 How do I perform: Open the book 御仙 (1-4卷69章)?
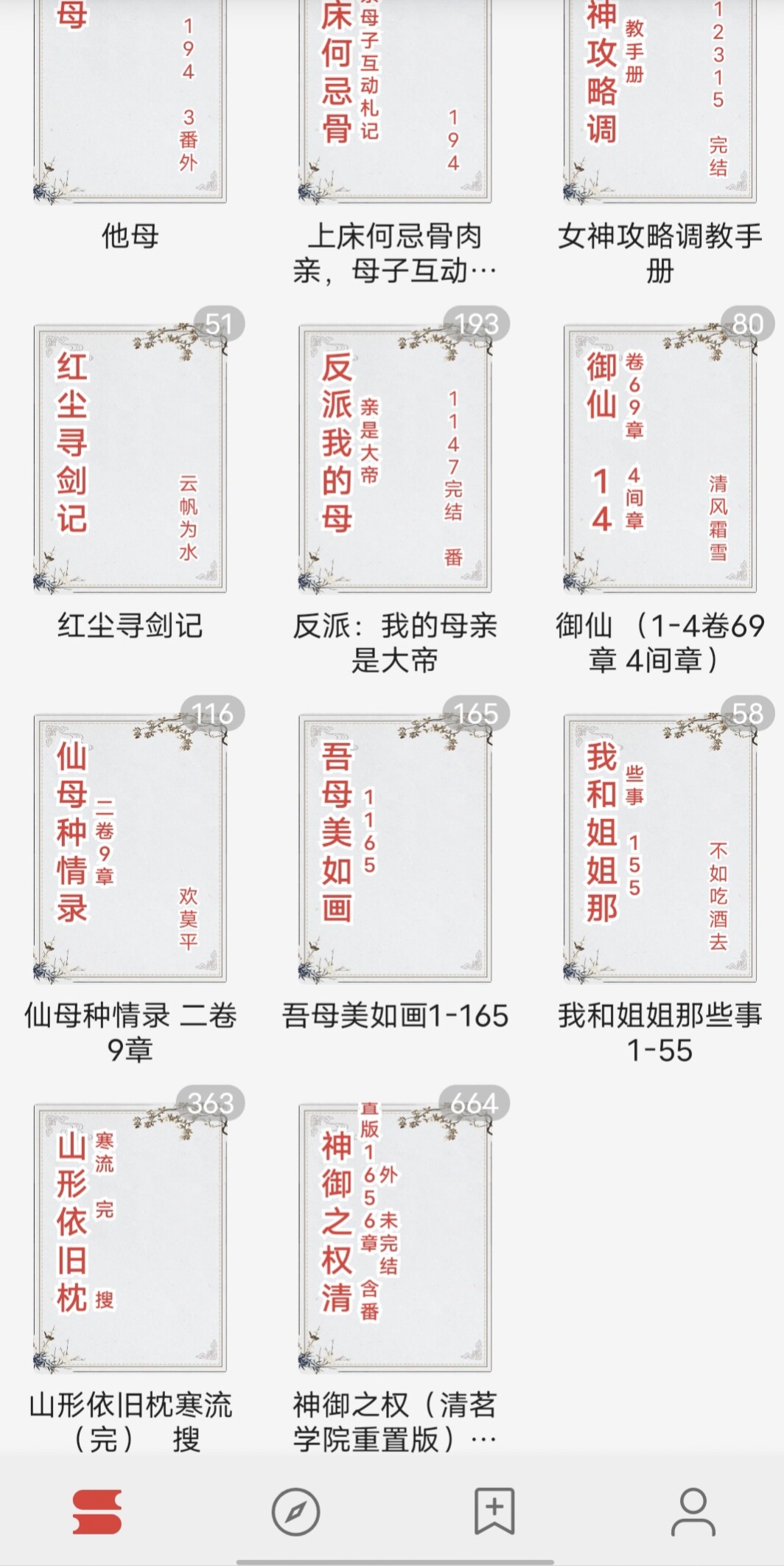point(660,459)
